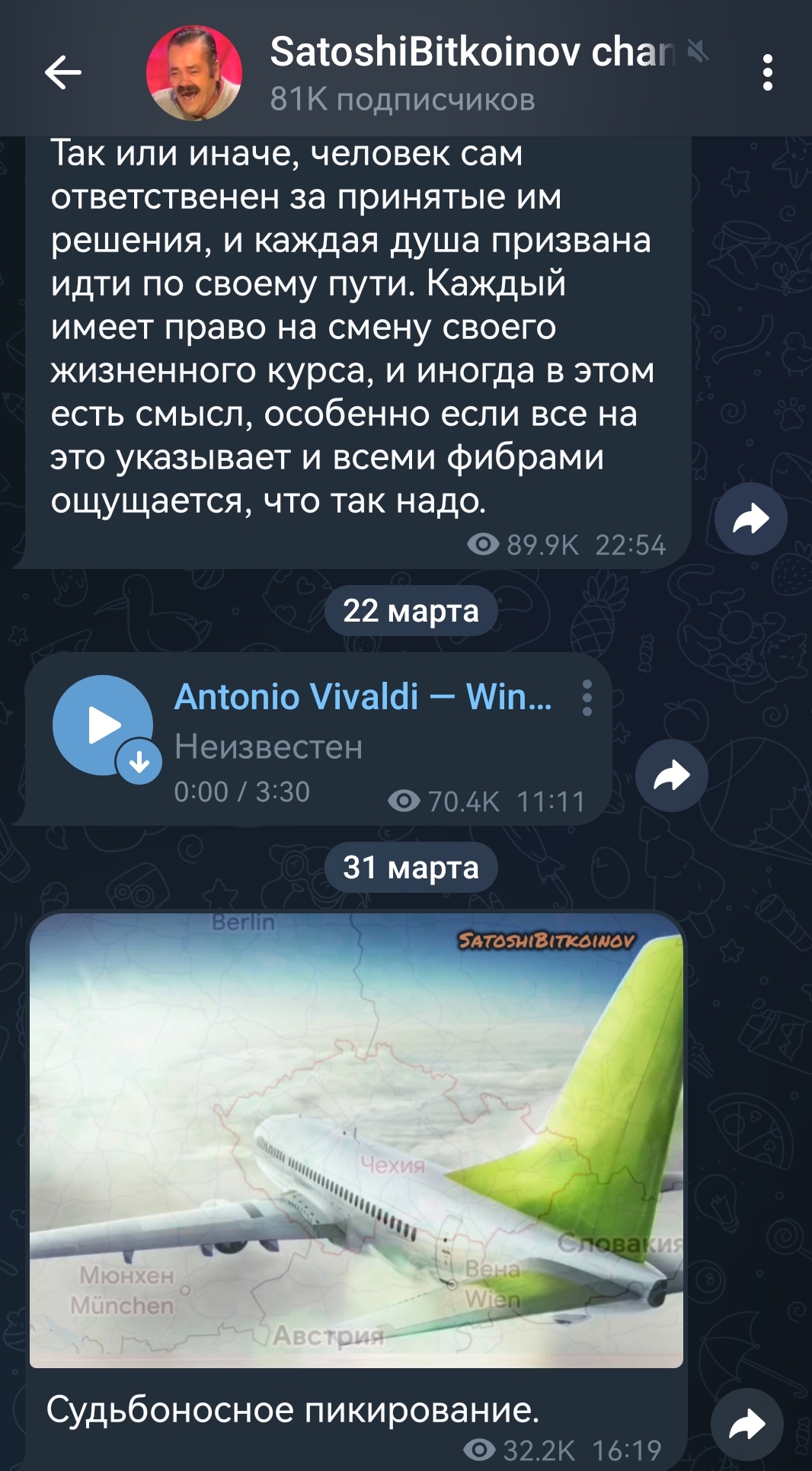Image resolution: width=812 pixels, height=1471 pixels.
Task: Forward the Antonio Vivaldi audio message
Action: pyautogui.click(x=672, y=775)
